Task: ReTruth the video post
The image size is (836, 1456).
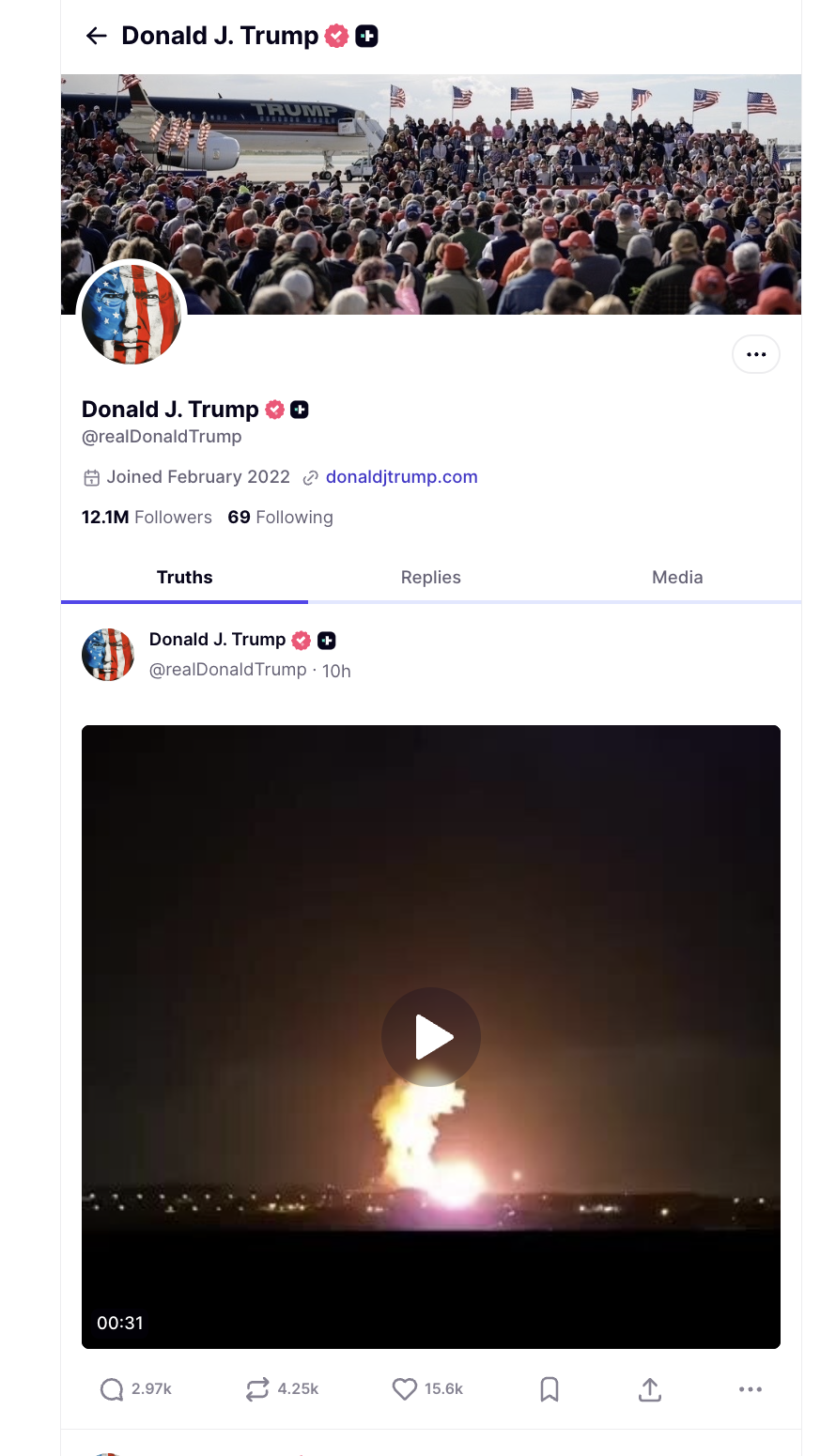Action: pos(257,1389)
